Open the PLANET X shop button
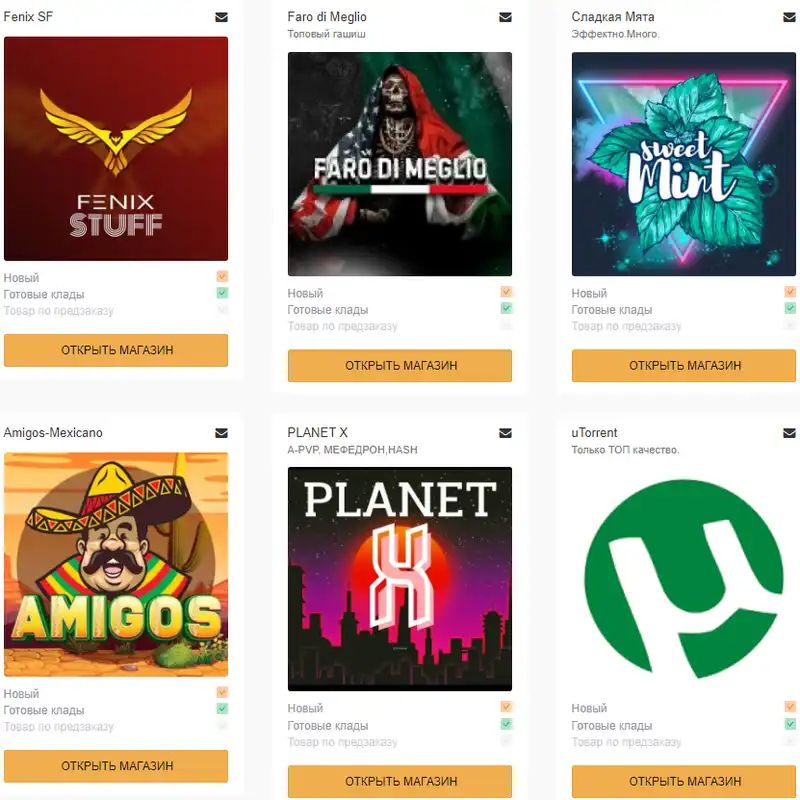Viewport: 800px width, 800px height. click(400, 781)
